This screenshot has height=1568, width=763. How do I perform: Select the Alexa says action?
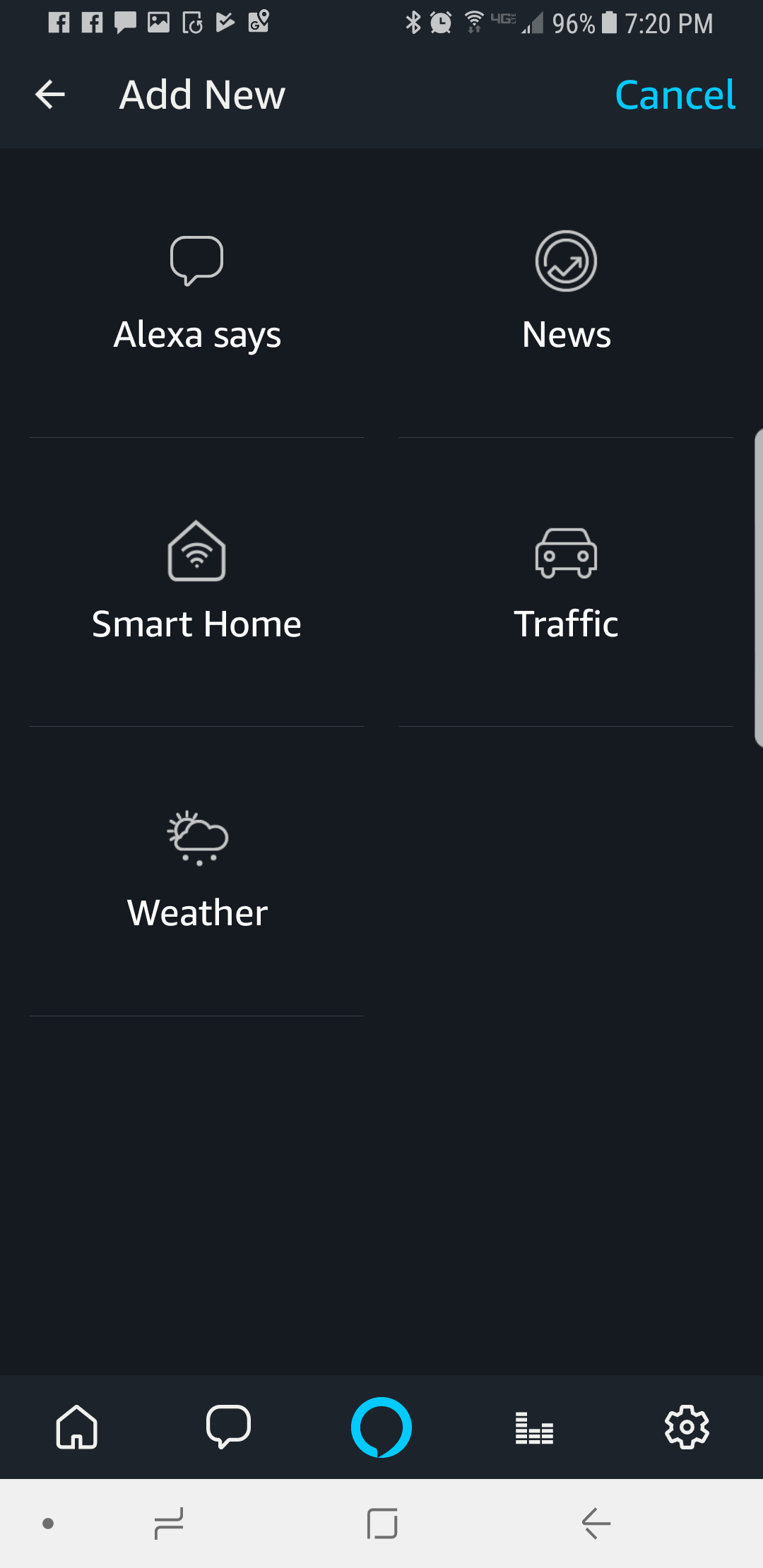point(197,294)
